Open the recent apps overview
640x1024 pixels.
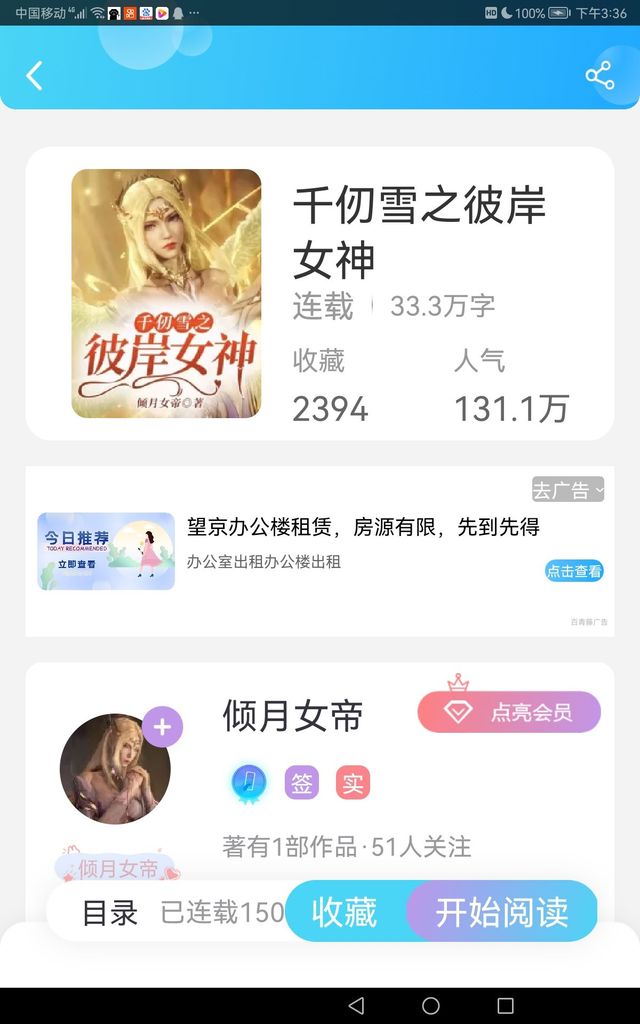coord(505,1005)
